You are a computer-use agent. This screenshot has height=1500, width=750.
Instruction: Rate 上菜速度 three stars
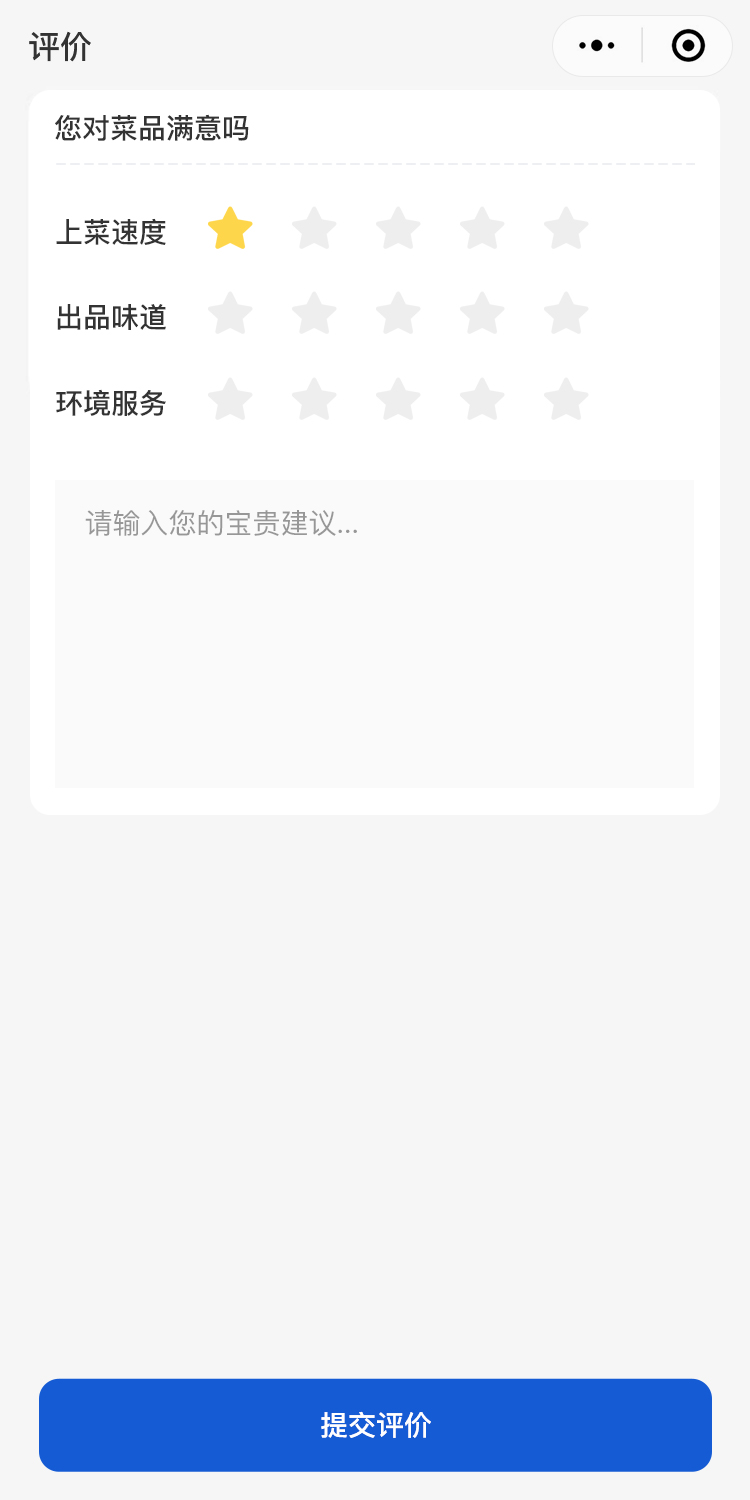pyautogui.click(x=398, y=229)
